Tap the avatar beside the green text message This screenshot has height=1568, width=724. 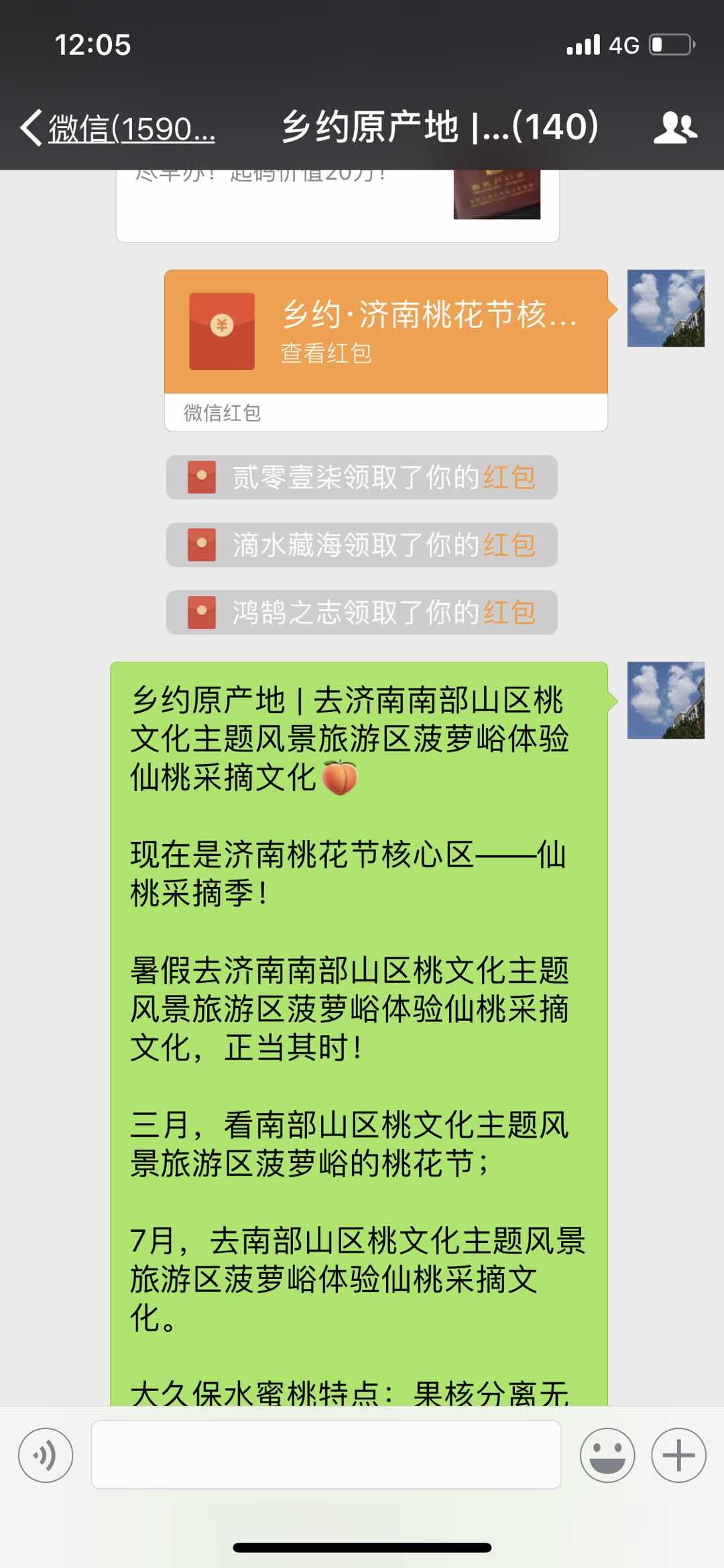click(665, 701)
